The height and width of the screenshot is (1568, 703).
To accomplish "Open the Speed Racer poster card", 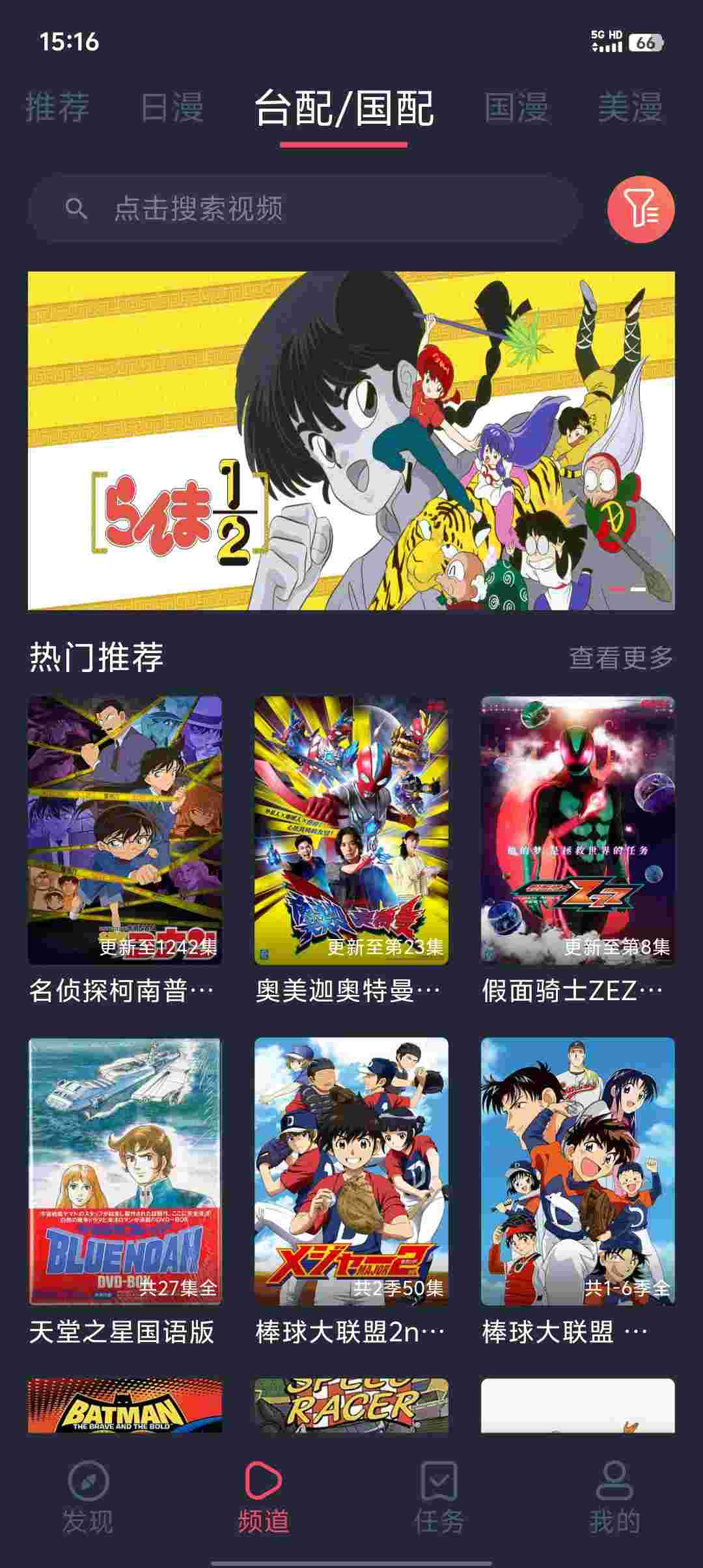I will tap(351, 1406).
